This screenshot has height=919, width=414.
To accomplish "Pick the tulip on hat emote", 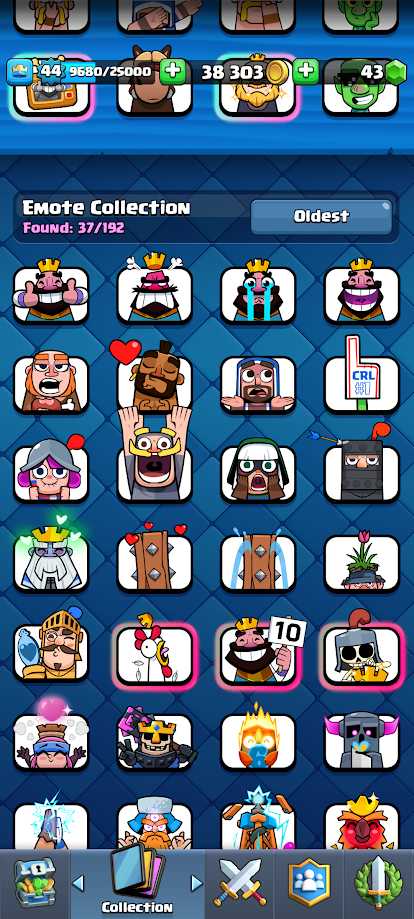I will [x=362, y=562].
